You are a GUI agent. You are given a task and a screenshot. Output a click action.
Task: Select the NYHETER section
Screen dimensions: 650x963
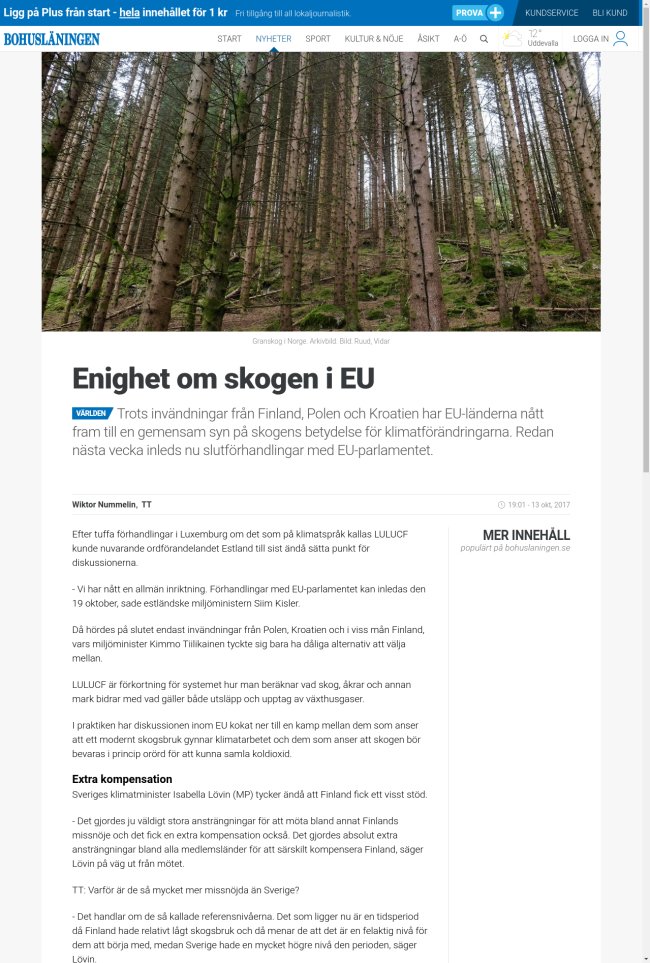(273, 39)
